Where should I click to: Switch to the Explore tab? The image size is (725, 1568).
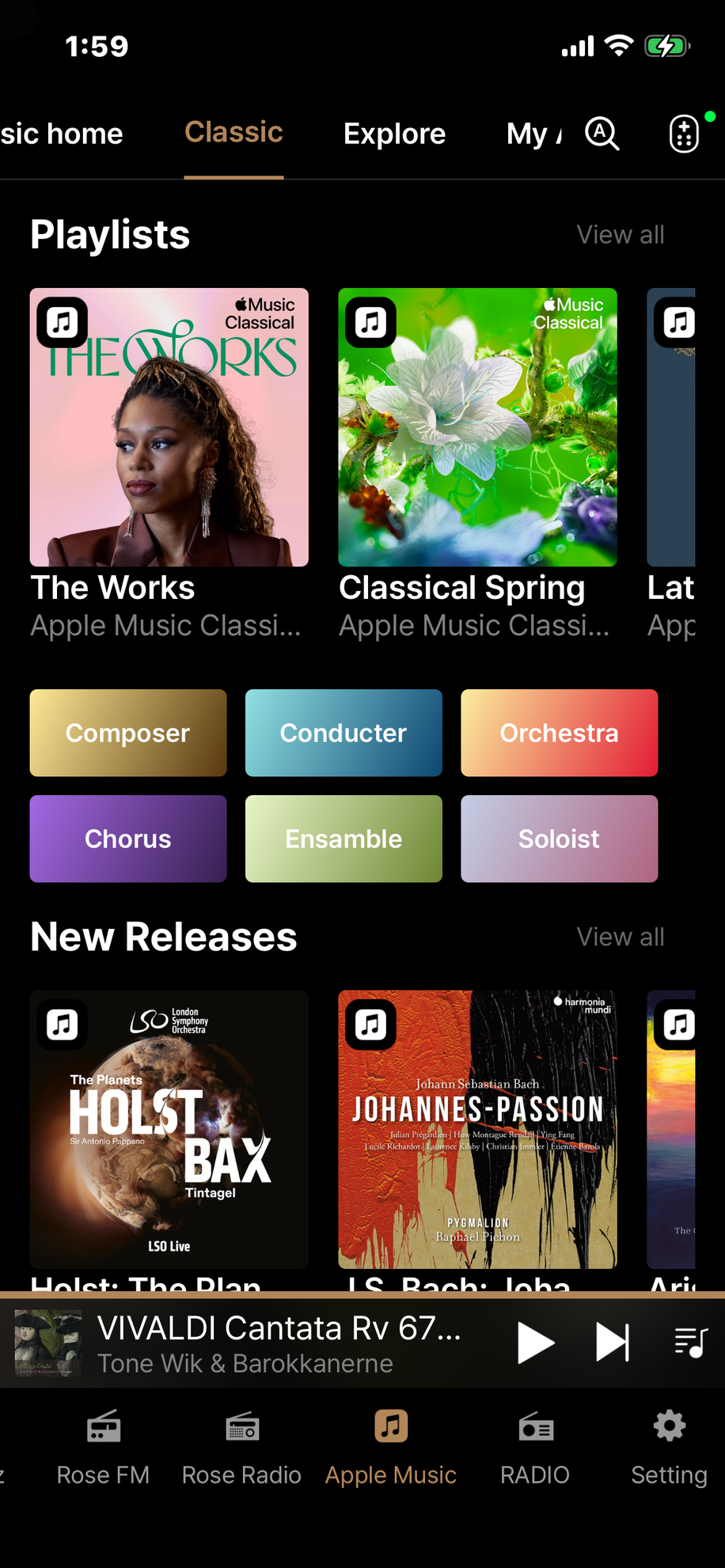click(394, 134)
